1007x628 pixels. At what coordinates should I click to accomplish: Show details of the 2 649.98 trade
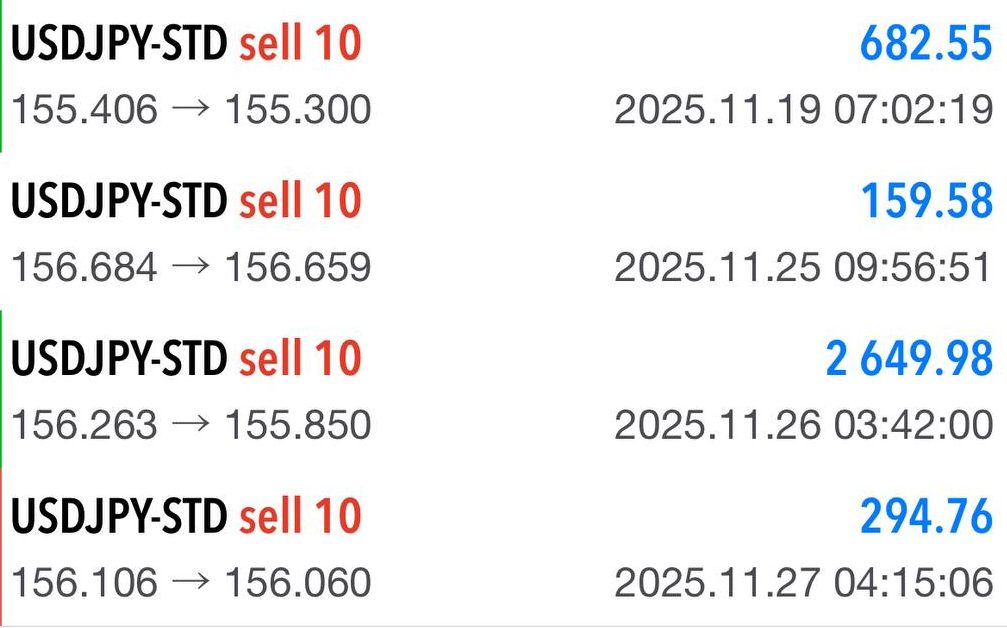point(500,391)
